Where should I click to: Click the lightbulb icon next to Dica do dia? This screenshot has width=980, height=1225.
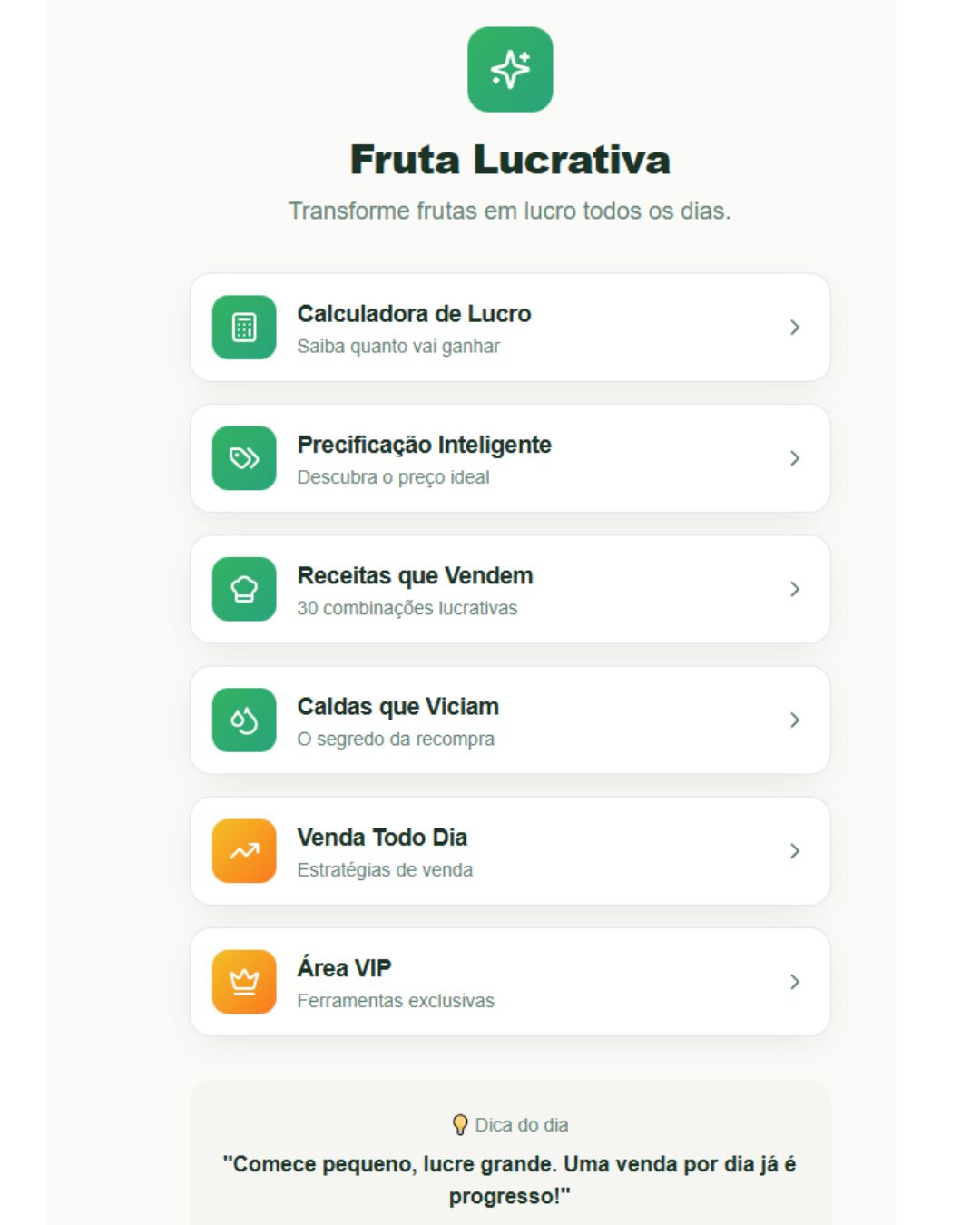[x=458, y=1124]
